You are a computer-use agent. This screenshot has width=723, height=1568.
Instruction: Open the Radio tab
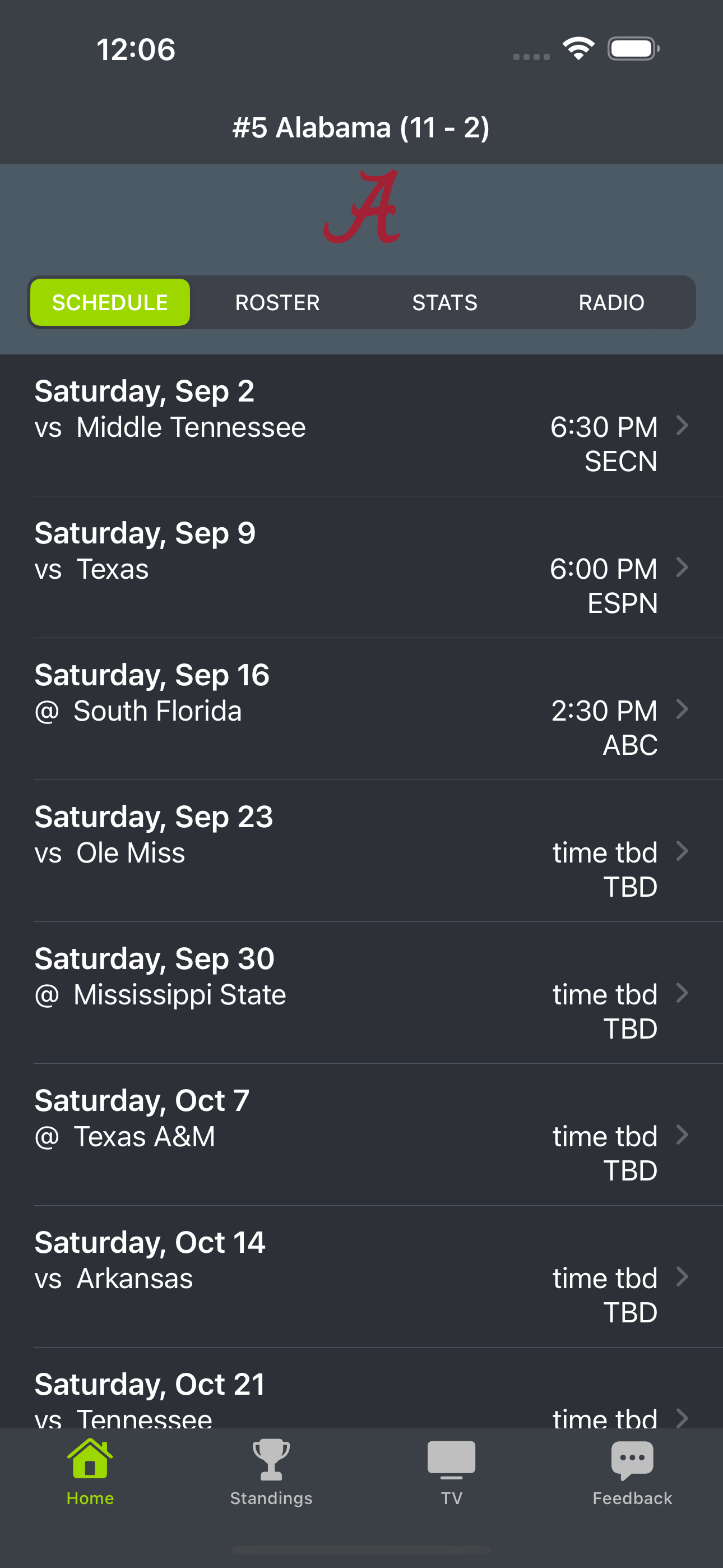[611, 302]
